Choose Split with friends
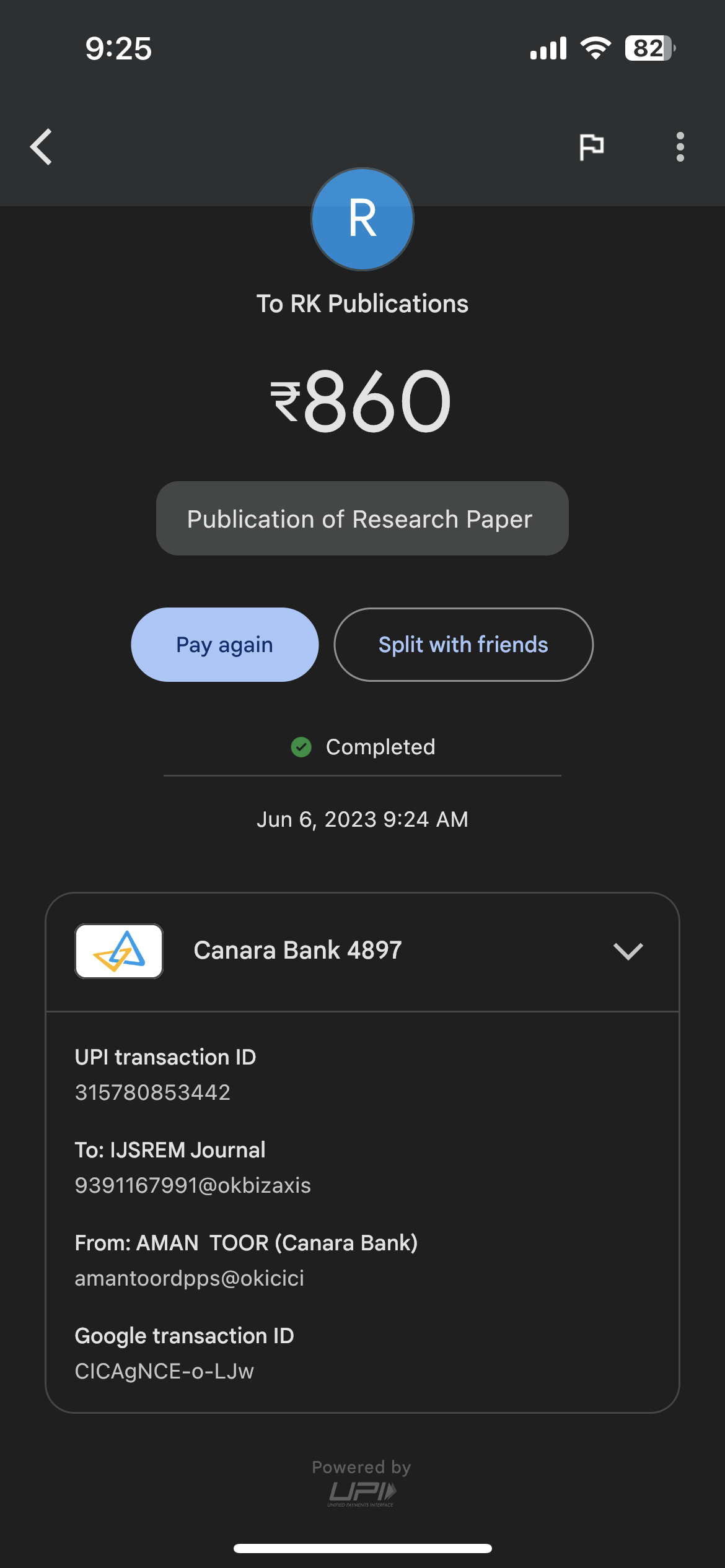This screenshot has height=1568, width=725. [x=463, y=645]
